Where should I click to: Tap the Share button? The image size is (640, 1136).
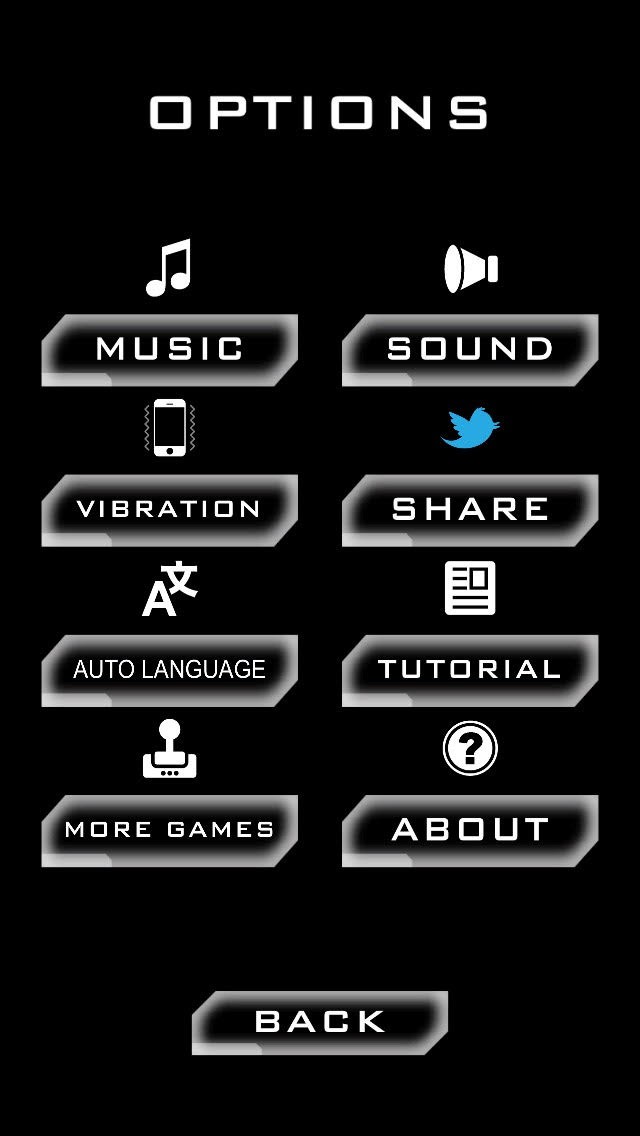tap(470, 509)
